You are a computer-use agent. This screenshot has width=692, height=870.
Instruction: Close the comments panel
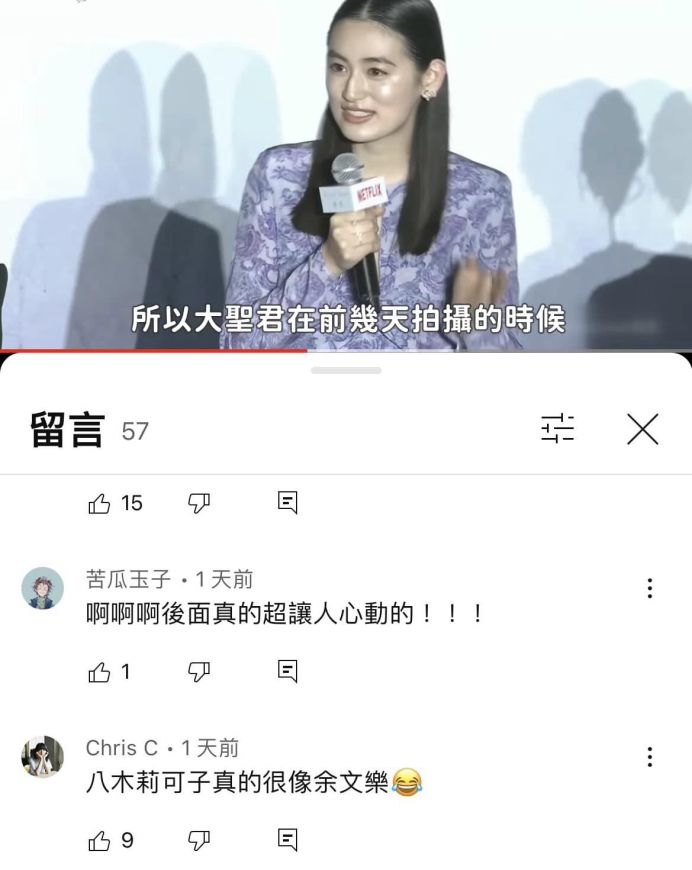tap(642, 430)
